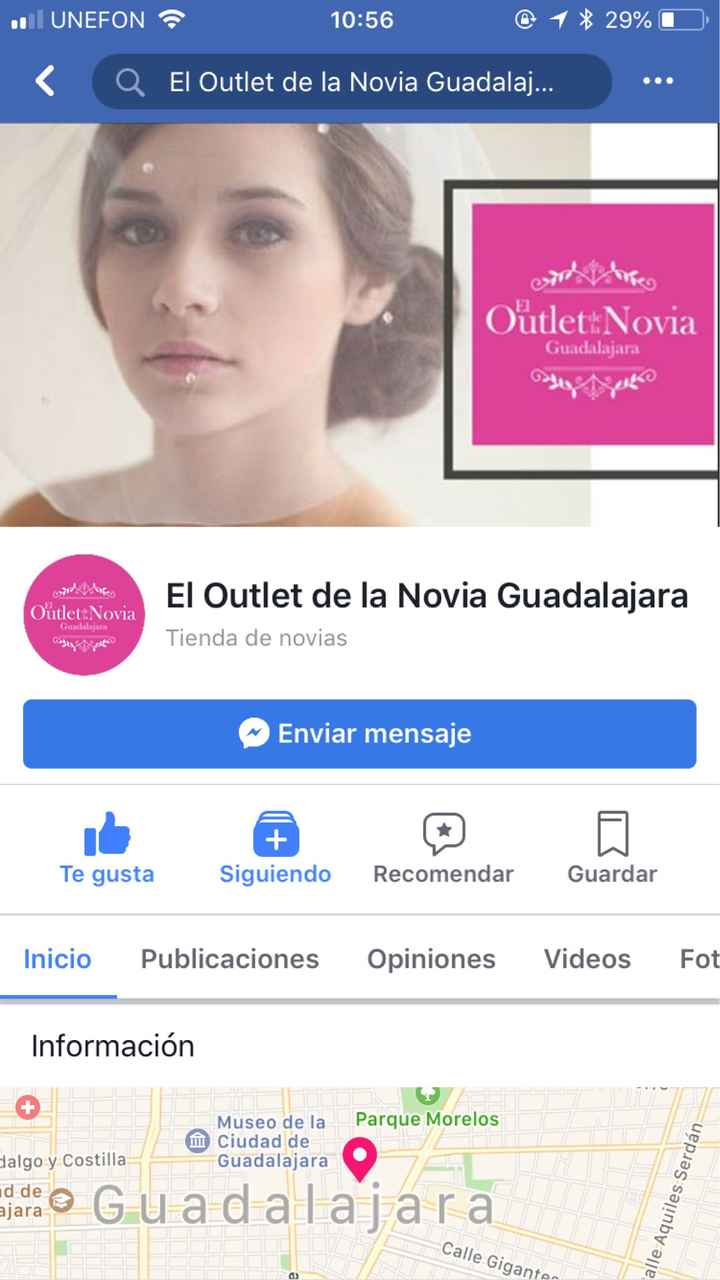This screenshot has width=720, height=1280.
Task: Open the Opiniones tab
Action: [431, 959]
